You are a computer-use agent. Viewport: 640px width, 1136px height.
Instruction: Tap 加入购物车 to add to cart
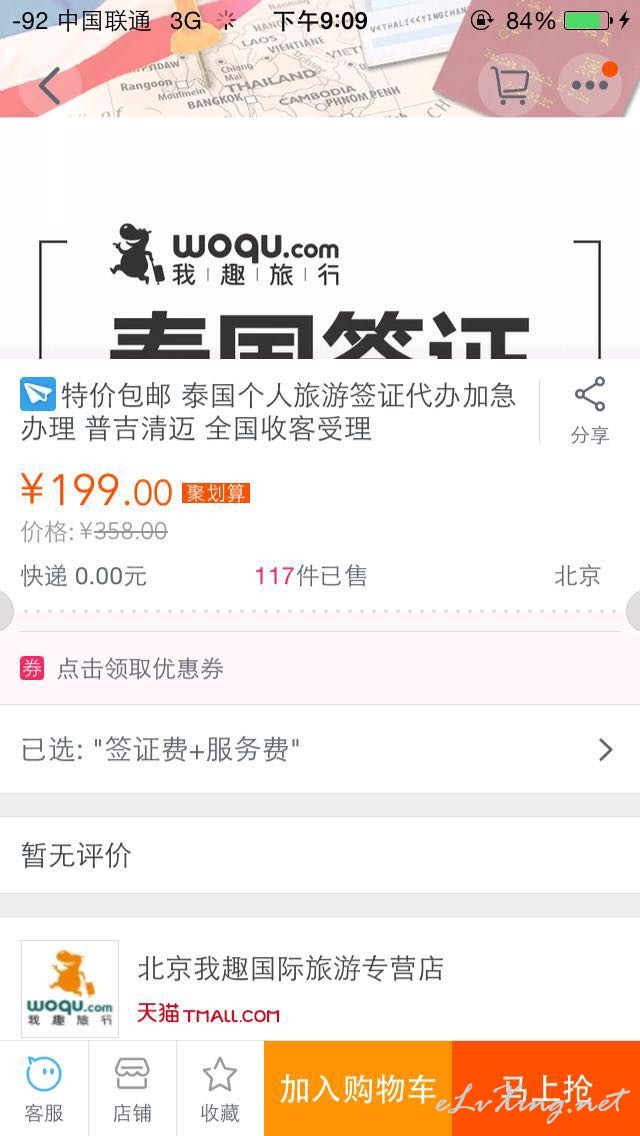358,1089
